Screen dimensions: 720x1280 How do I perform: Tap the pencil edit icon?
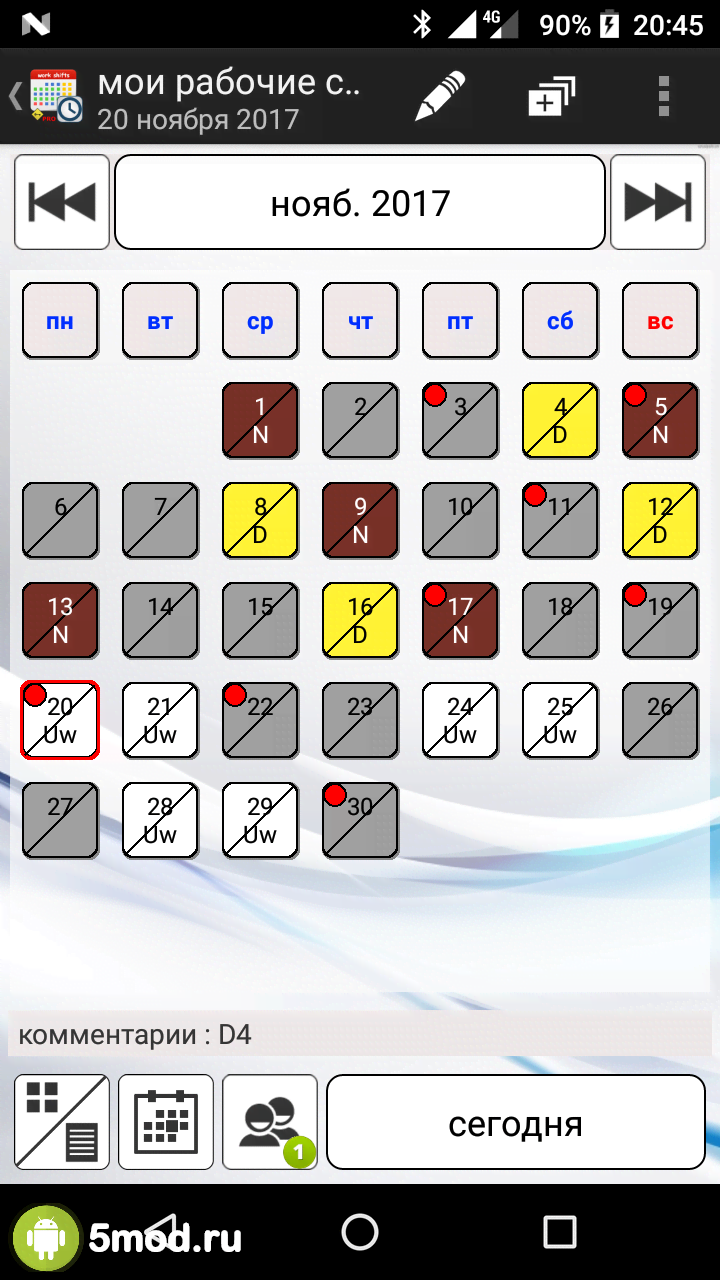441,97
